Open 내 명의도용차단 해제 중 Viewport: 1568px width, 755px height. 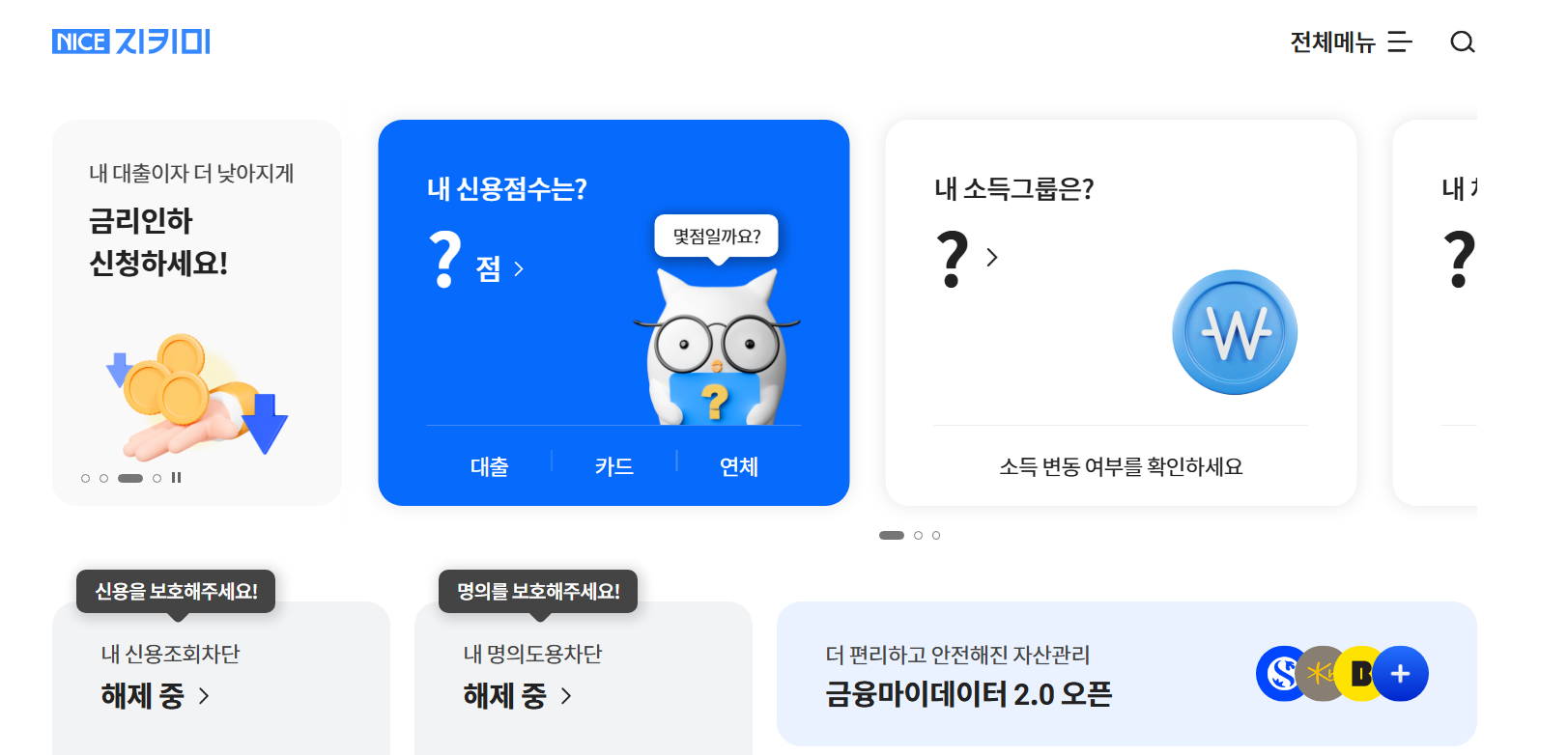pos(517,695)
